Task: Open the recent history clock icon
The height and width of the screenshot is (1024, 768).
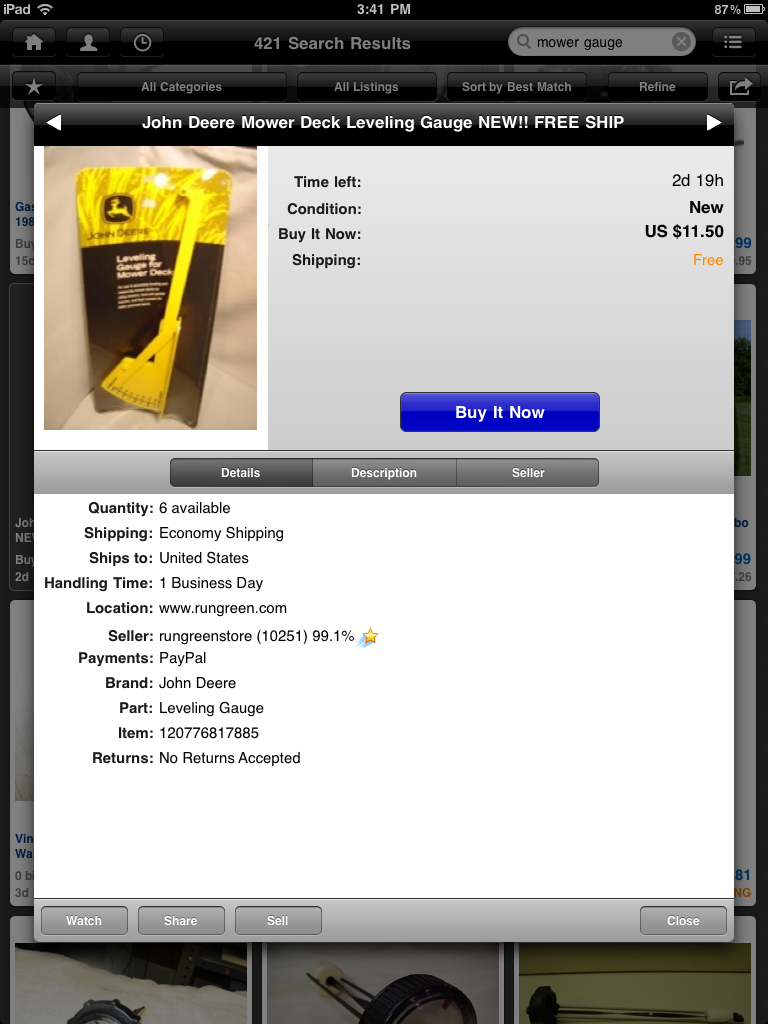Action: (142, 43)
